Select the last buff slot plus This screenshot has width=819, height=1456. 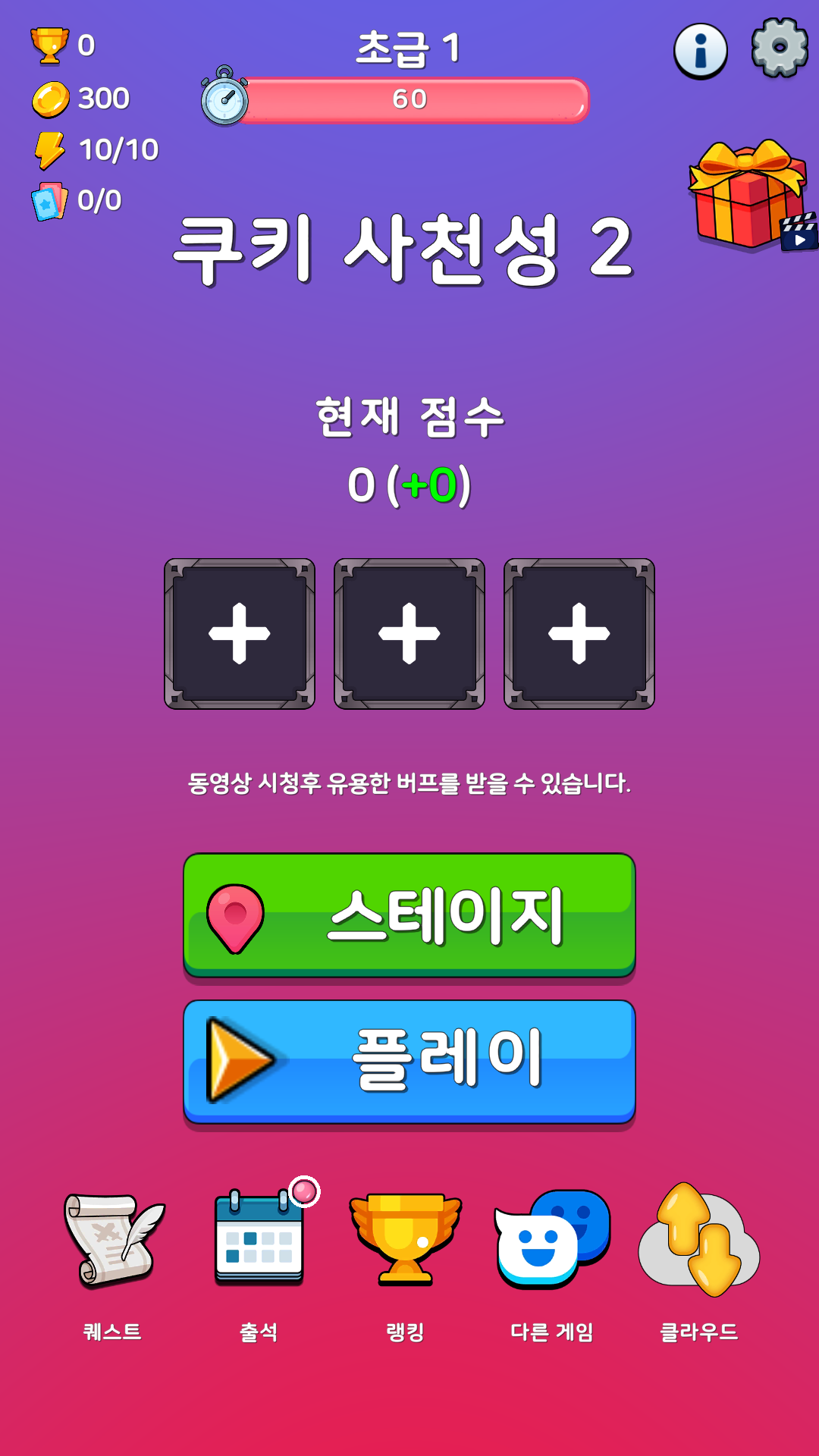(579, 634)
